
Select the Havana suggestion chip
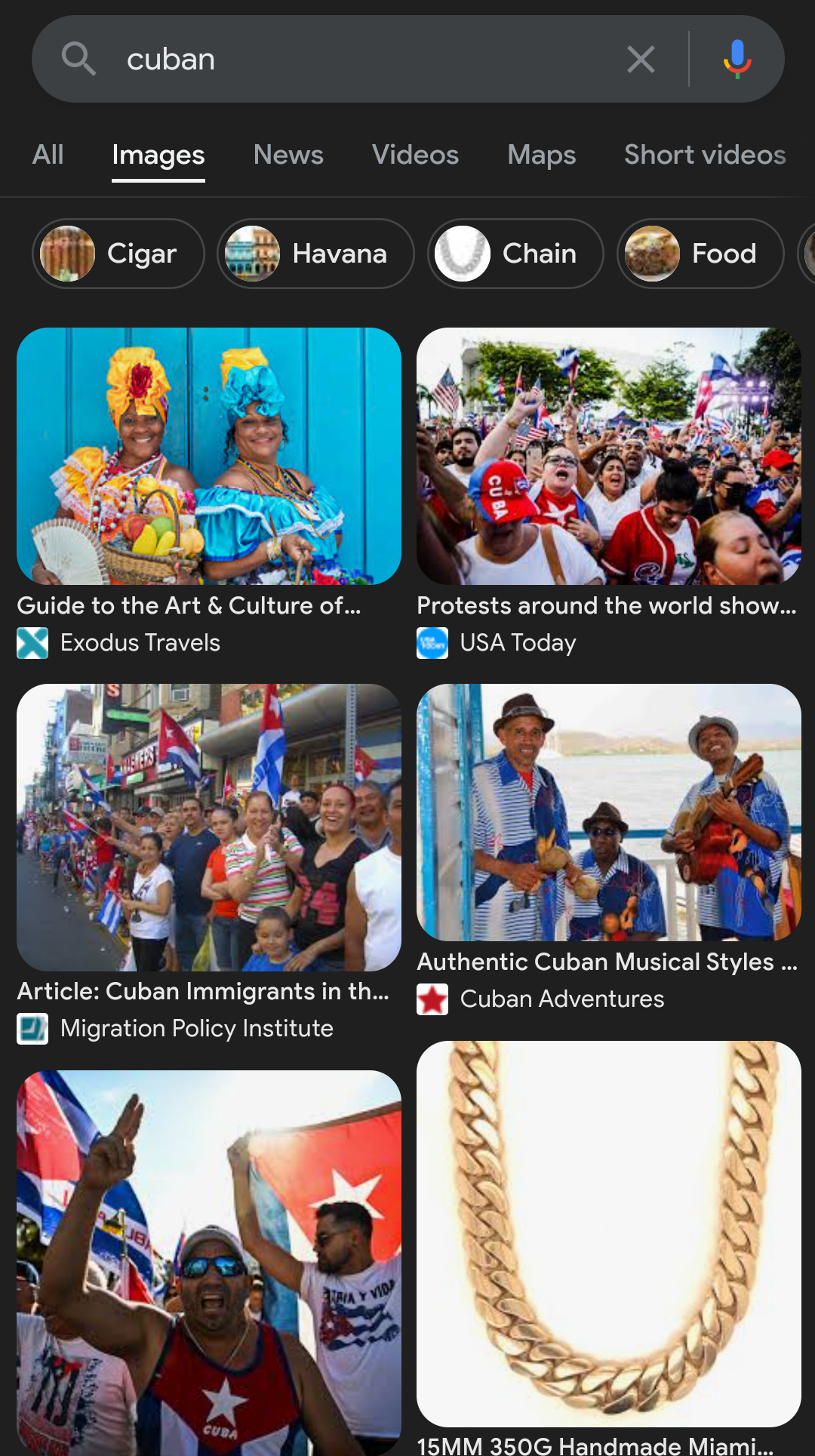(315, 254)
